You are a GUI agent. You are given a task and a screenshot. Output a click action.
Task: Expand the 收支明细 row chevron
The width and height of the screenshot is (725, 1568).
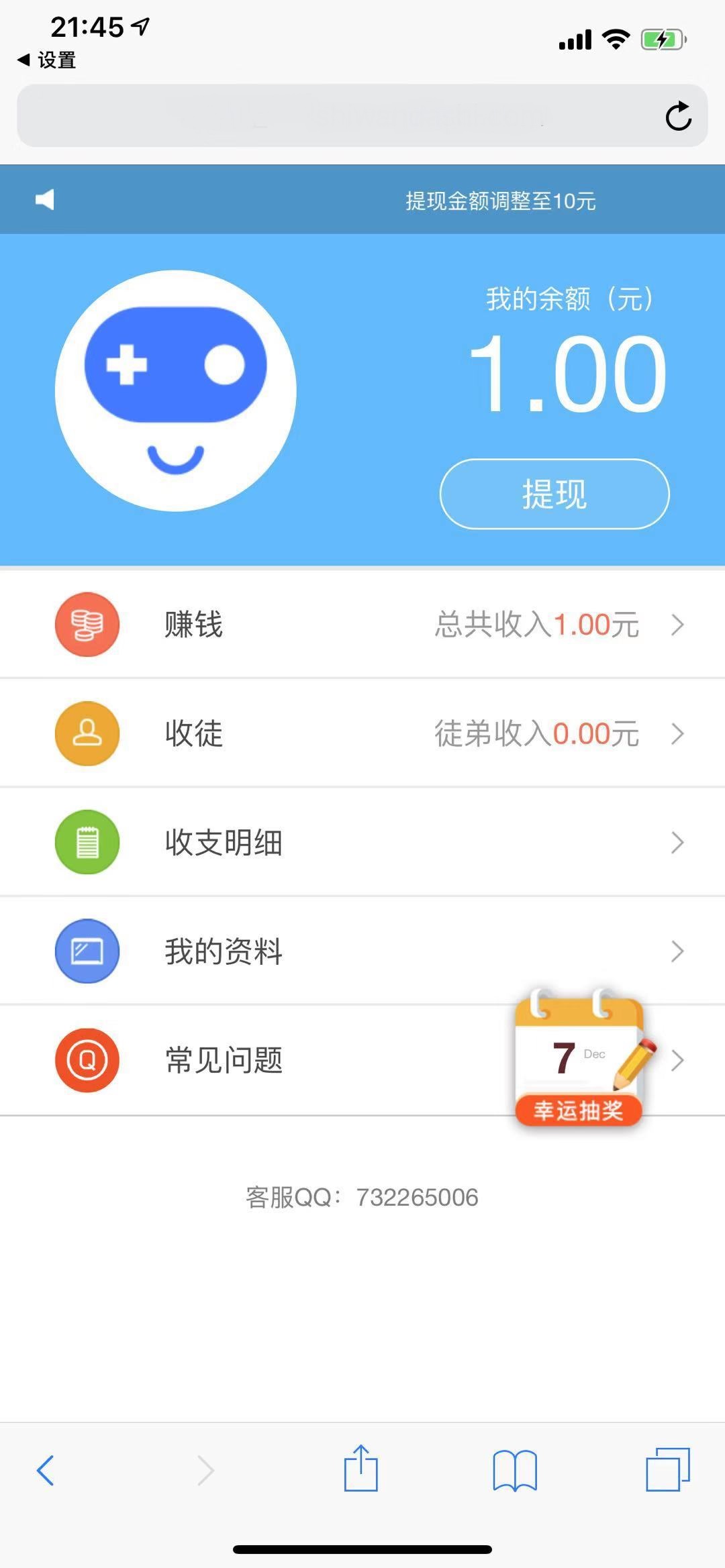[x=677, y=842]
